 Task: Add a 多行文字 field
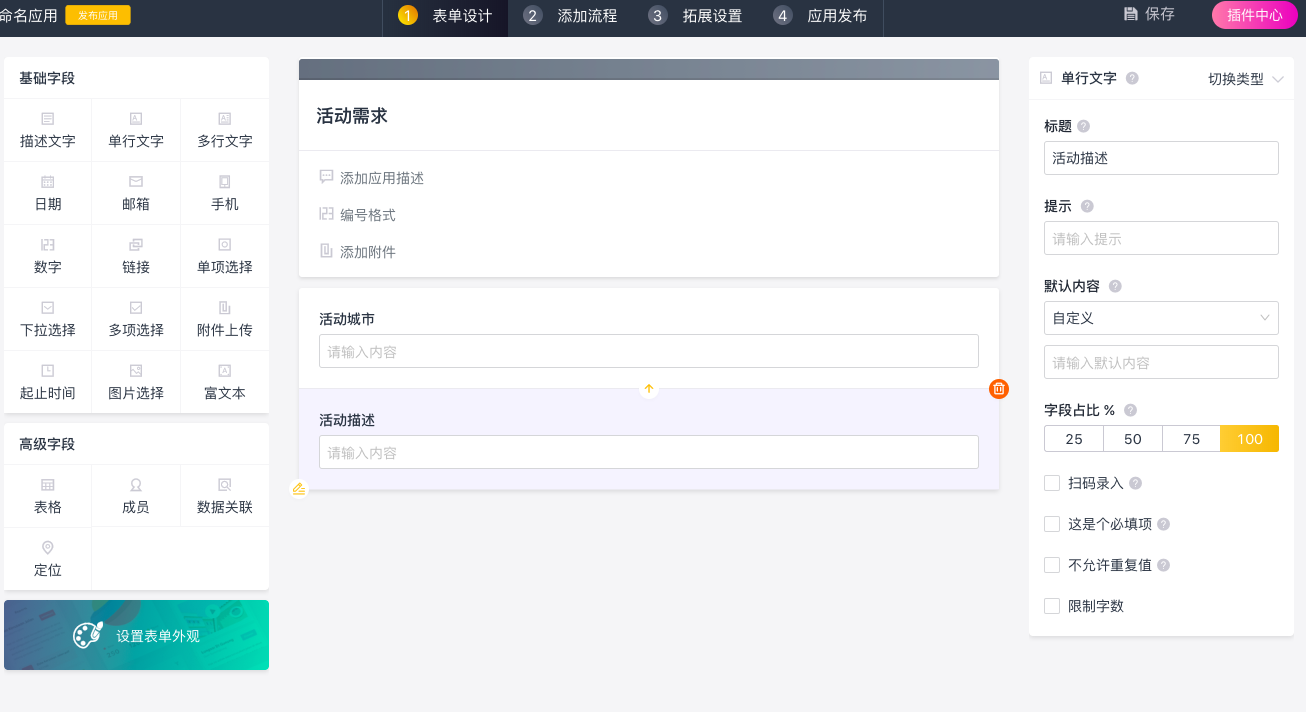pyautogui.click(x=225, y=131)
